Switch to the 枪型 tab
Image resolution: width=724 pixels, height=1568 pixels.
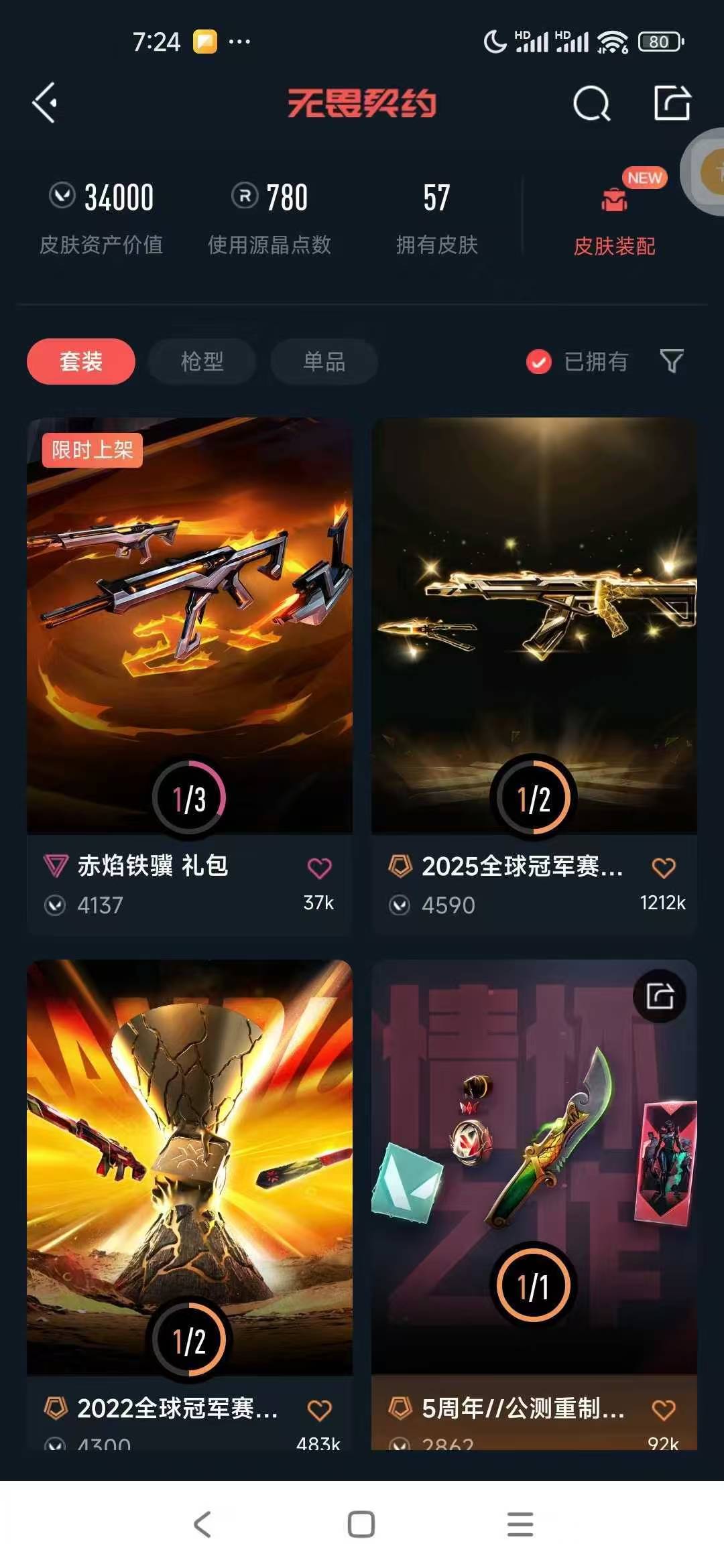coord(202,362)
